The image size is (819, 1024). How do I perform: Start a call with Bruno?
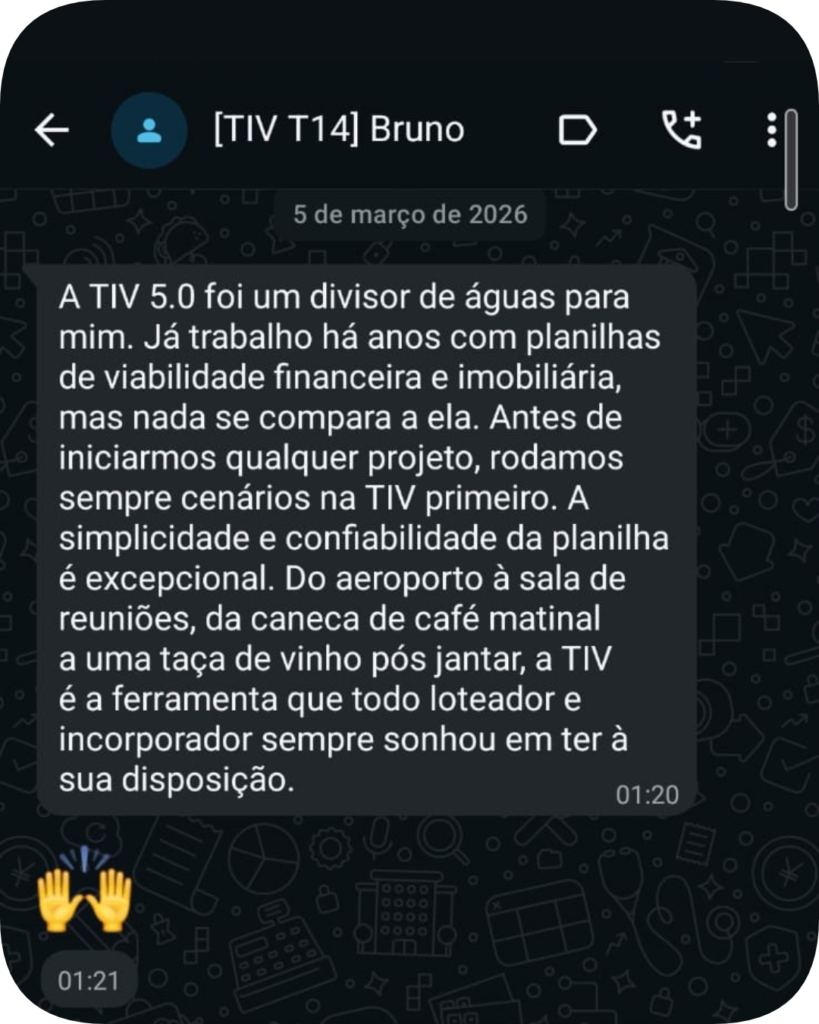pyautogui.click(x=682, y=130)
